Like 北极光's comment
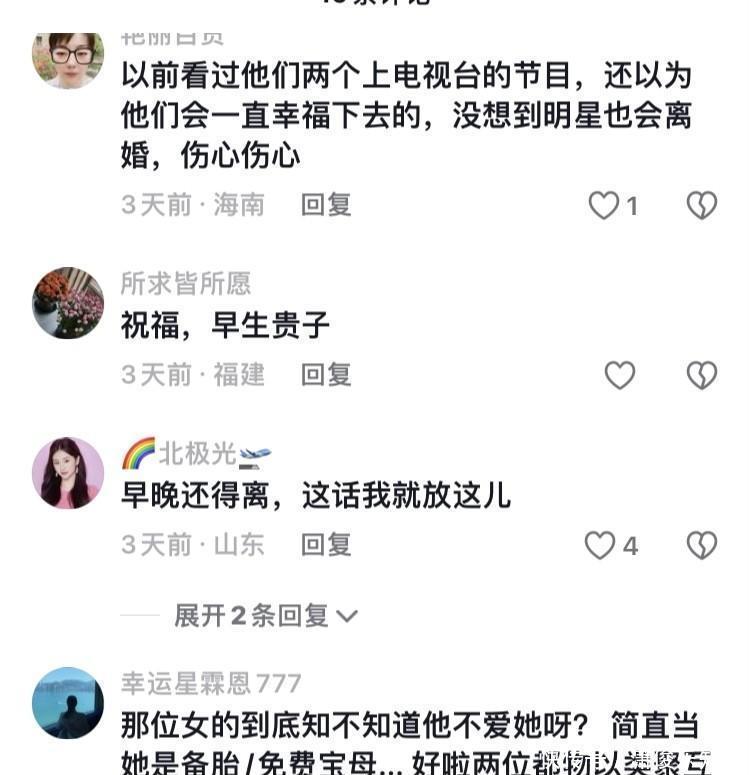Image resolution: width=750 pixels, height=775 pixels. click(600, 545)
